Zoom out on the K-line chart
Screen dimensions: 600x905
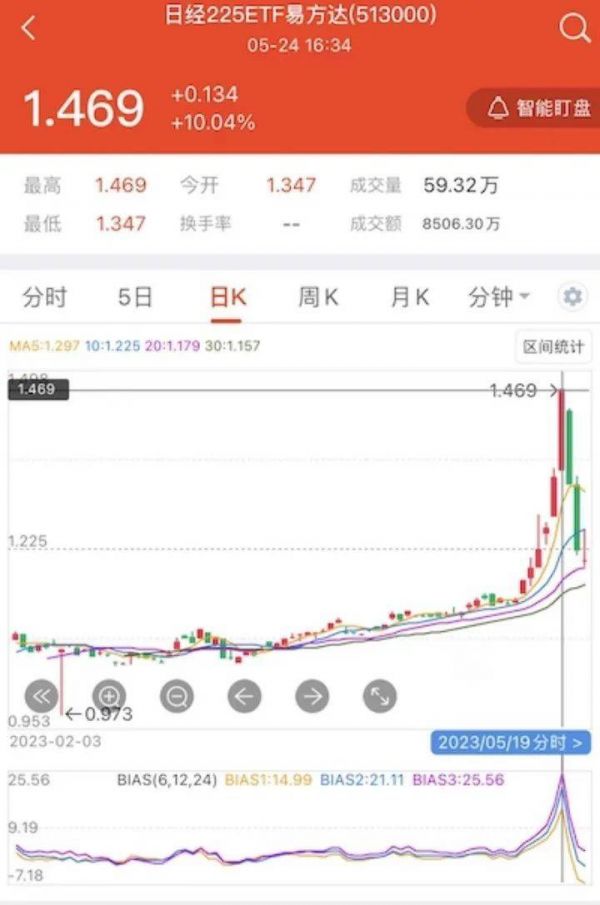[177, 695]
